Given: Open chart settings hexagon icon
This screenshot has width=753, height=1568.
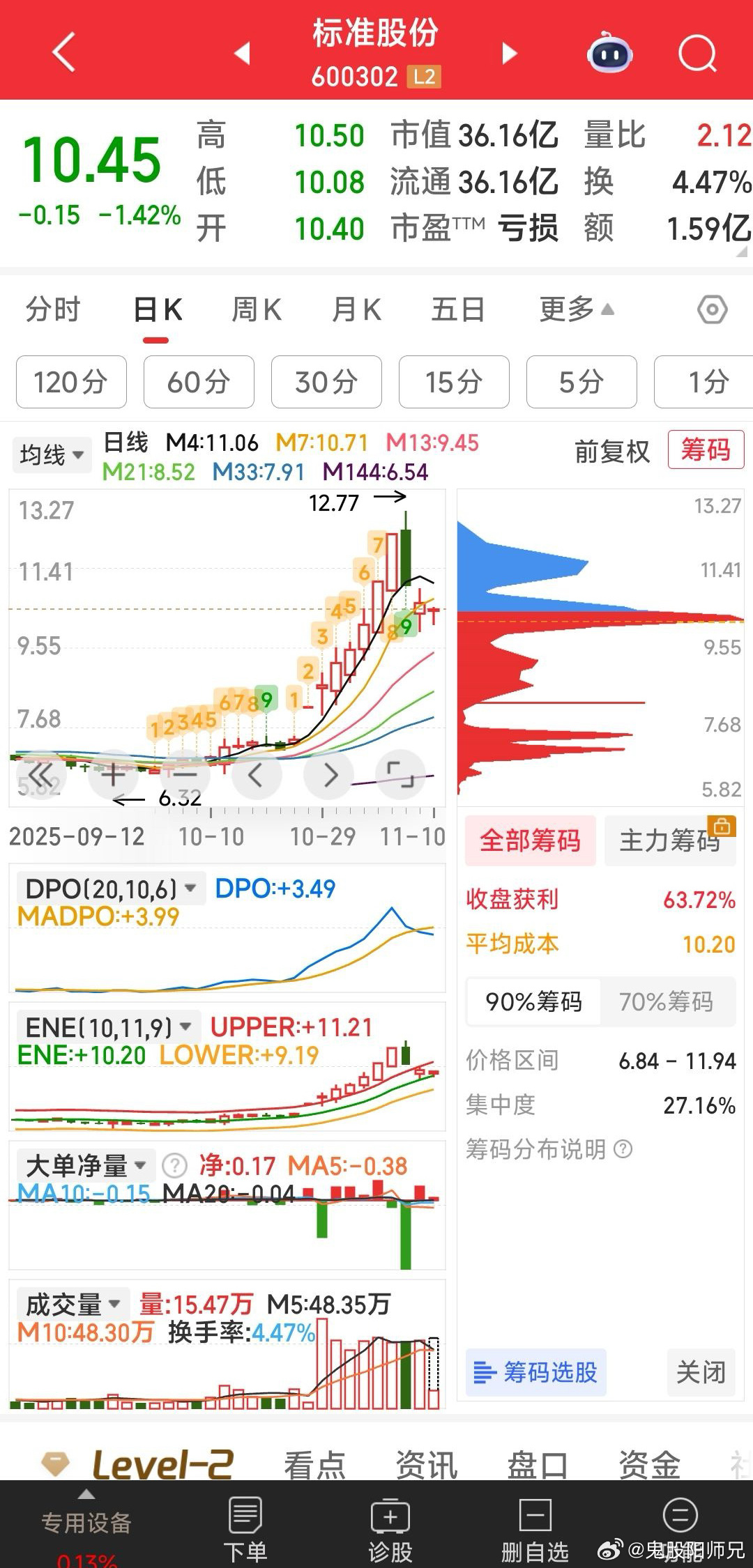Looking at the screenshot, I should 712,309.
